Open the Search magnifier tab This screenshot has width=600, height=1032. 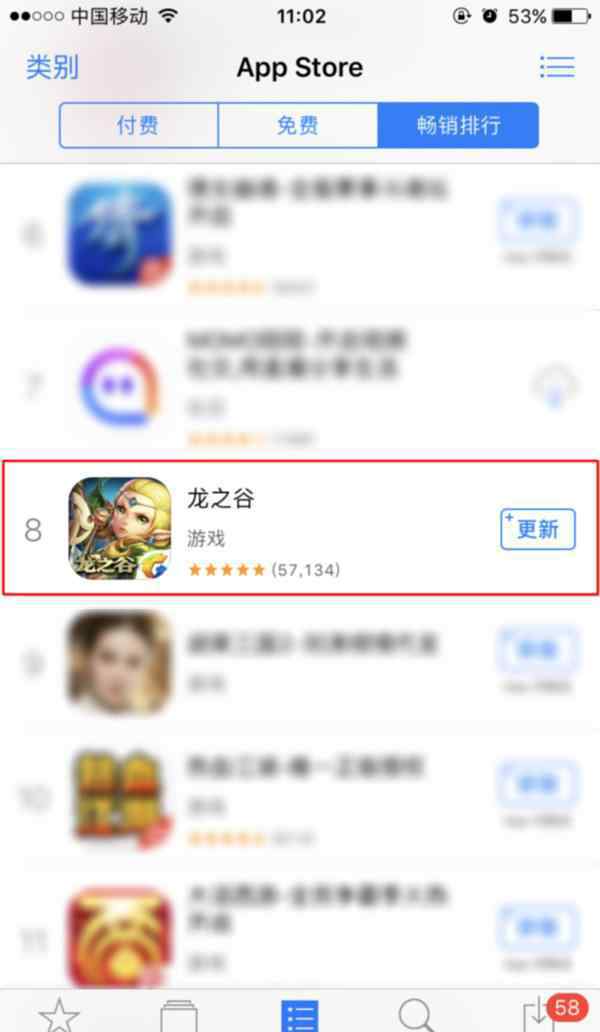coord(416,1014)
